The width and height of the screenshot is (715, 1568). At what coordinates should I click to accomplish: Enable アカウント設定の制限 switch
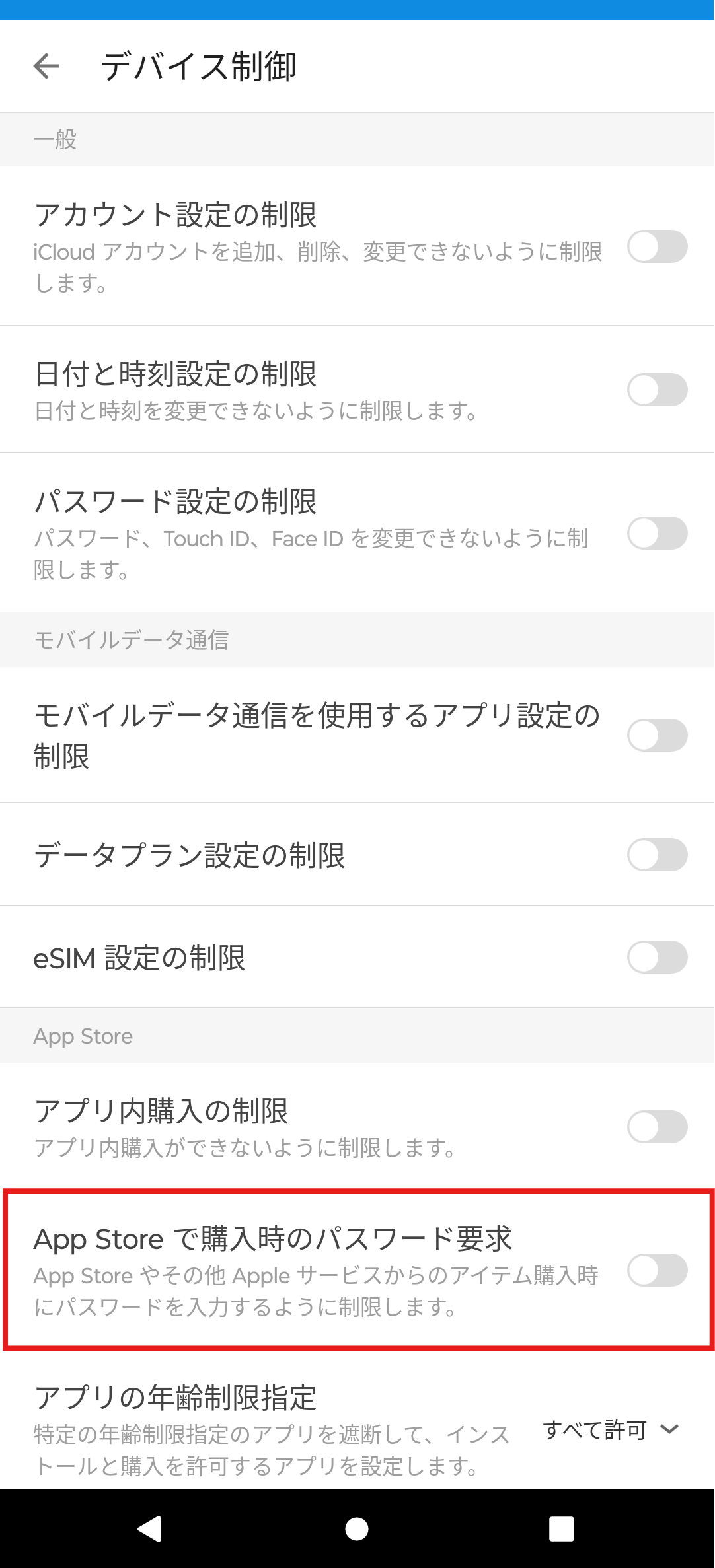[x=658, y=246]
